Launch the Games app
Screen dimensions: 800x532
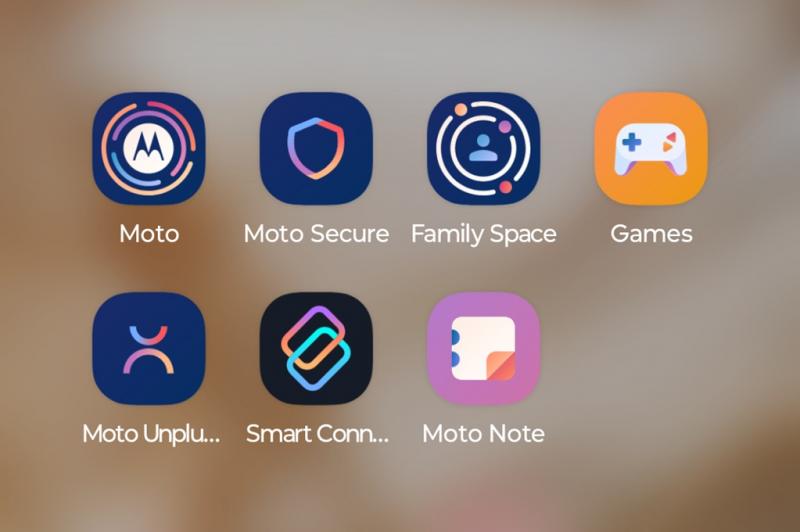pos(651,149)
